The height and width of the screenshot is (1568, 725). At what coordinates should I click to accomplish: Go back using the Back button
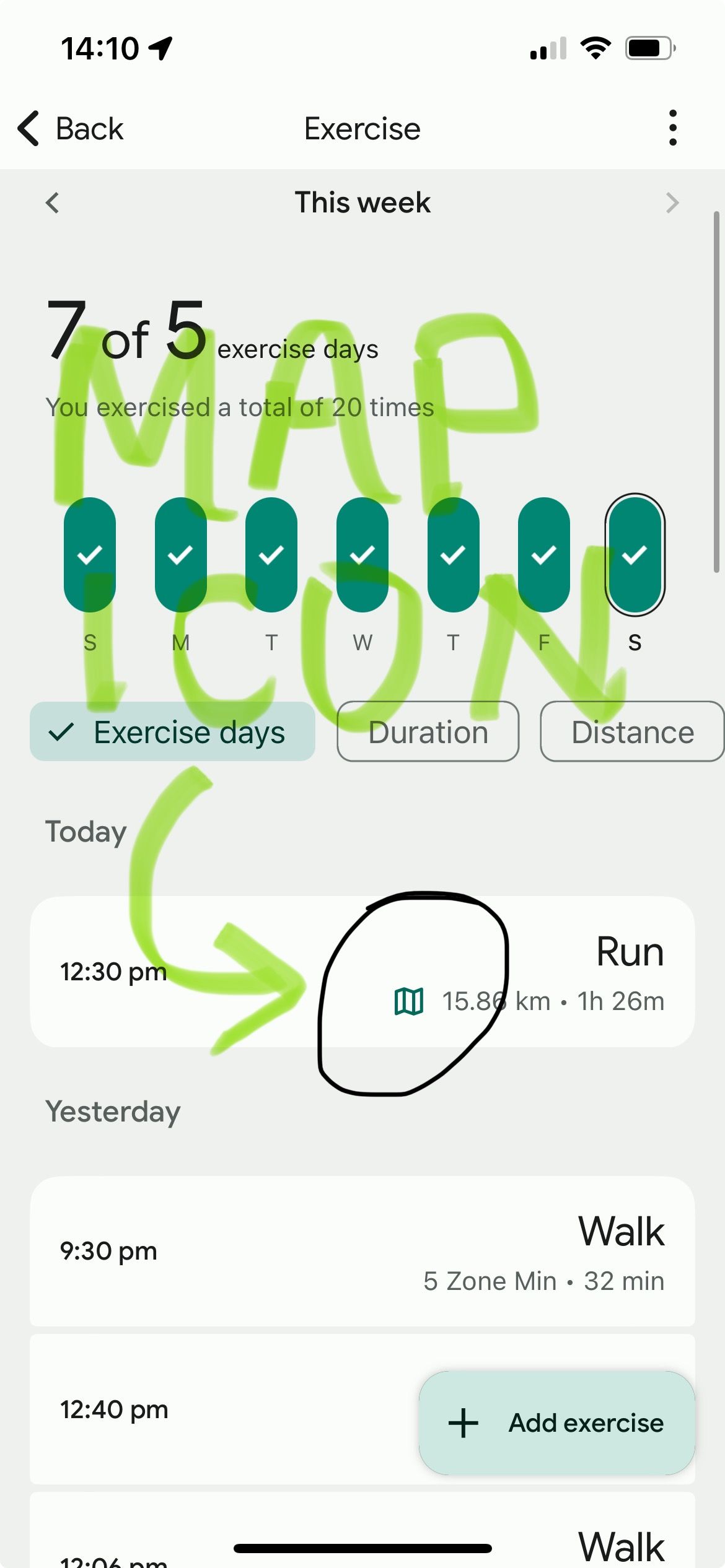pyautogui.click(x=70, y=129)
